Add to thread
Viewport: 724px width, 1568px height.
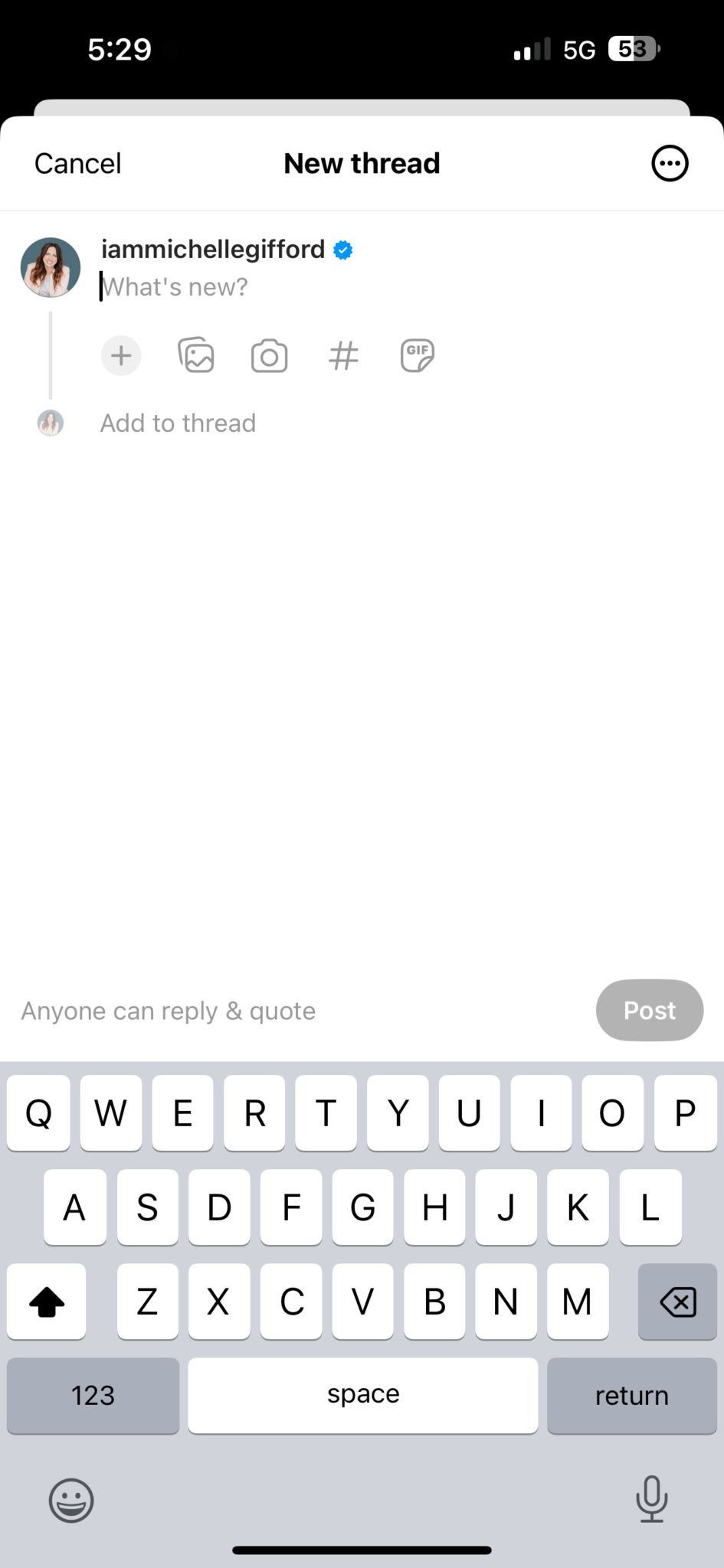tap(178, 423)
